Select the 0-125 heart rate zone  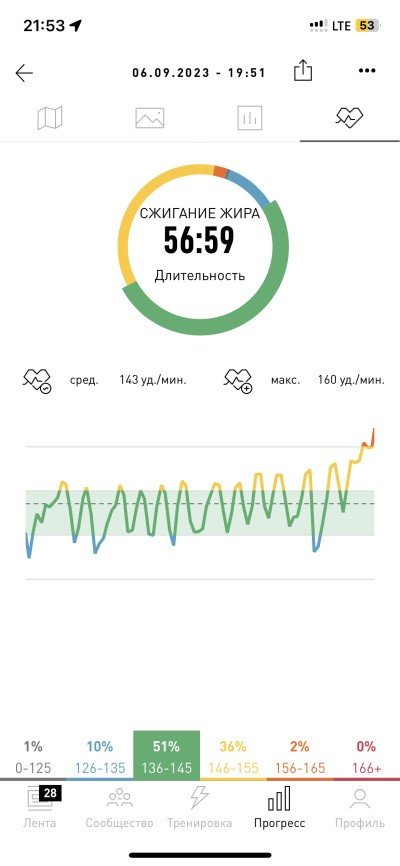point(33,757)
